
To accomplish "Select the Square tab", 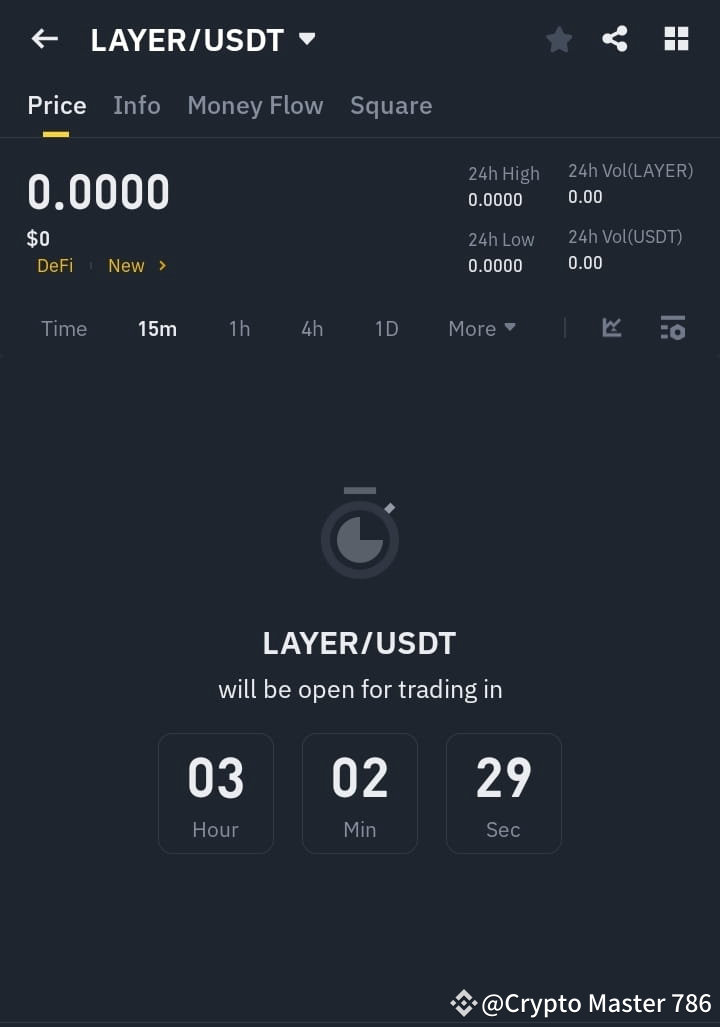I will [x=391, y=105].
